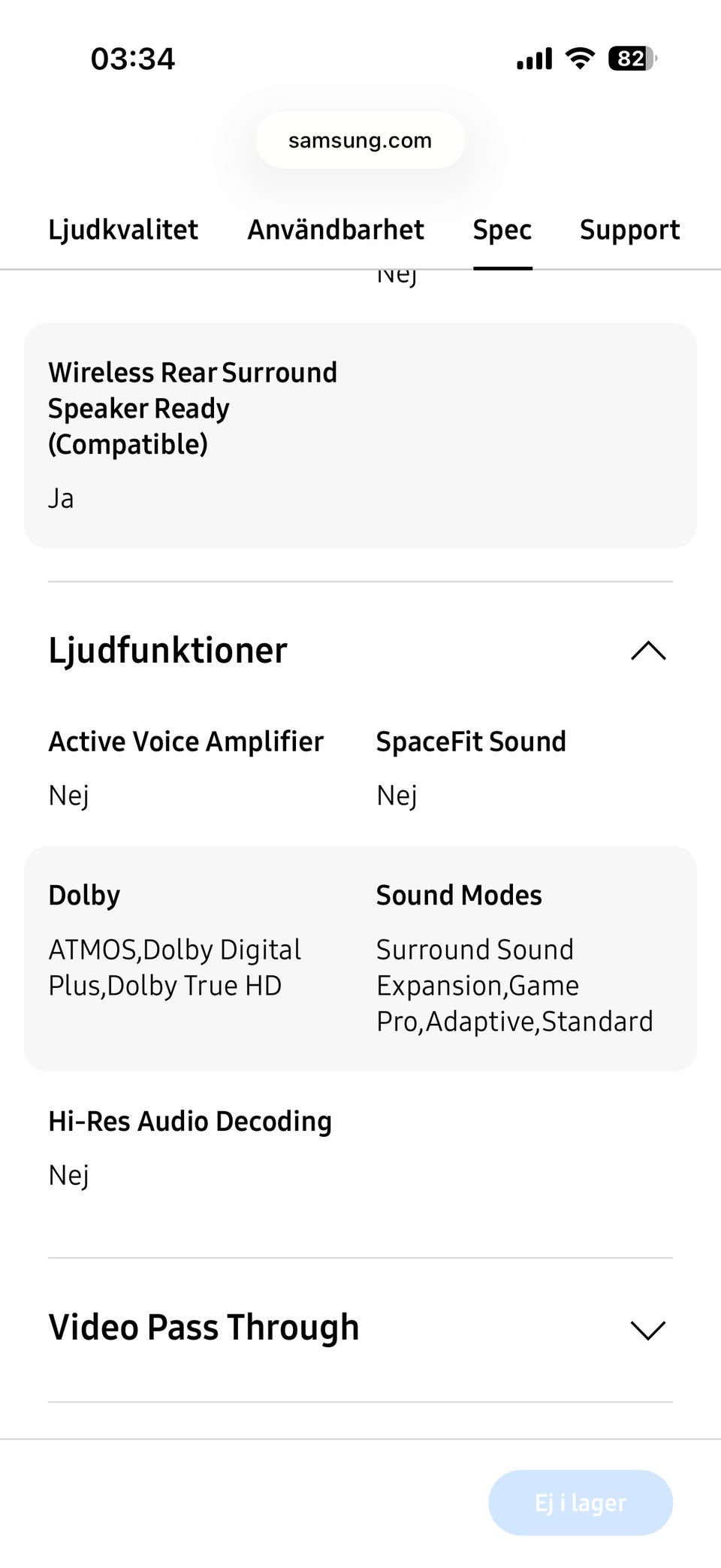This screenshot has height=1568, width=721.
Task: Select the Spec tab
Action: pyautogui.click(x=502, y=230)
